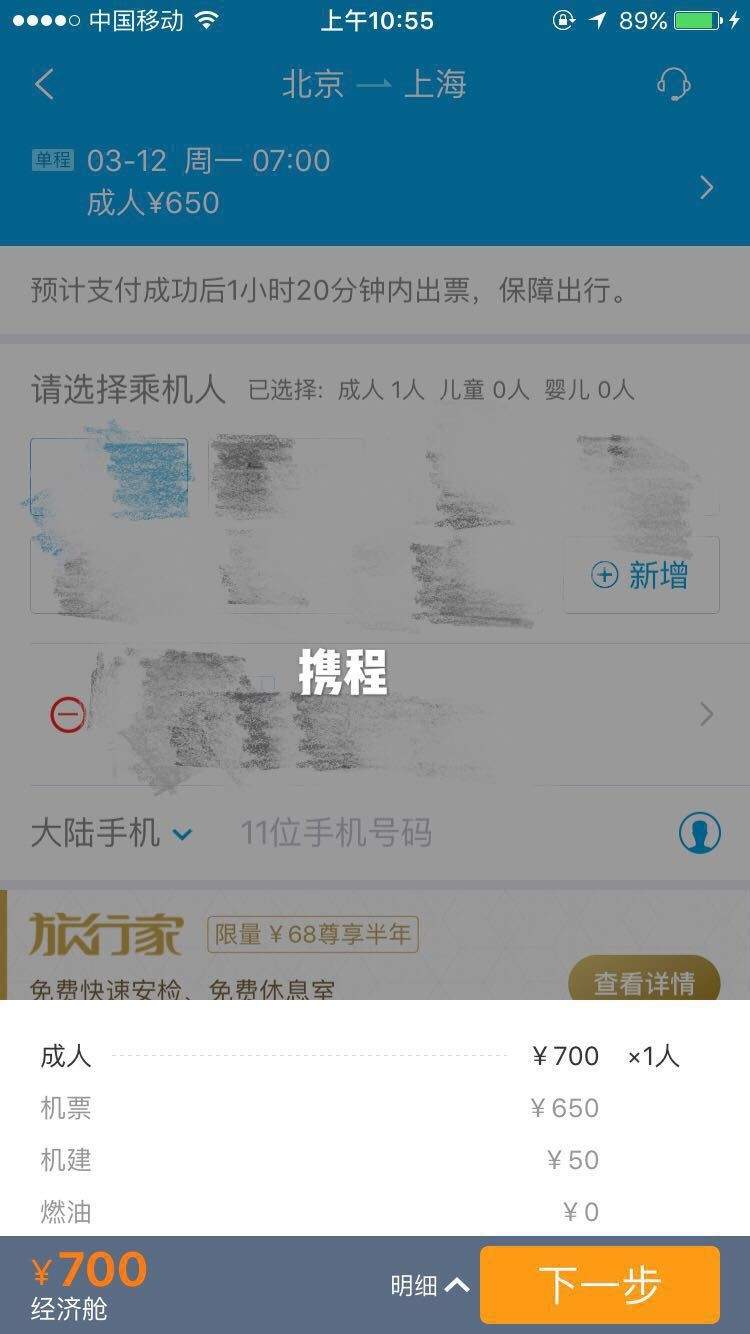Open the contacts picker icon
Viewport: 750px width, 1334px height.
click(x=700, y=833)
